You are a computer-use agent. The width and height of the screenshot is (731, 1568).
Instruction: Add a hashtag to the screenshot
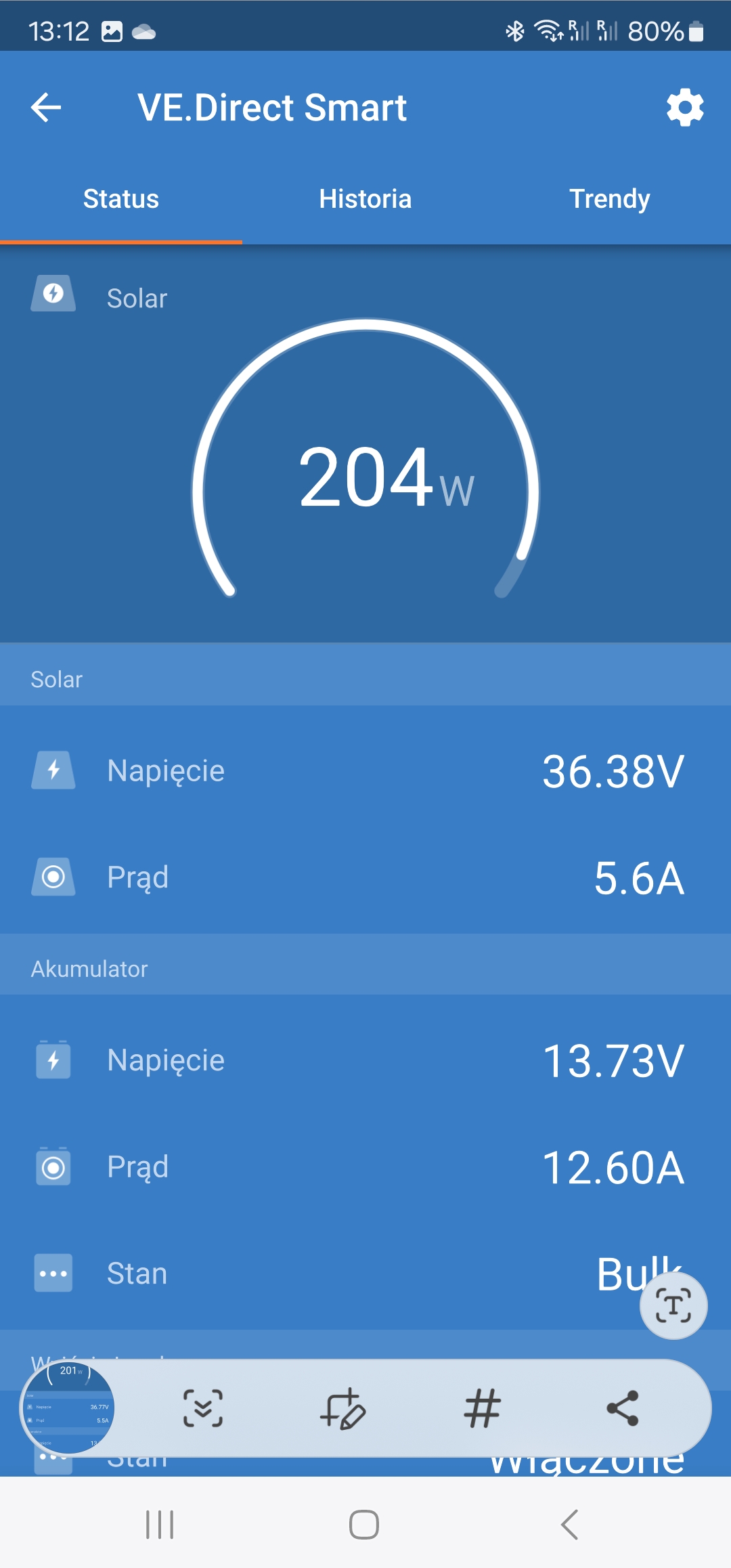(x=482, y=1408)
